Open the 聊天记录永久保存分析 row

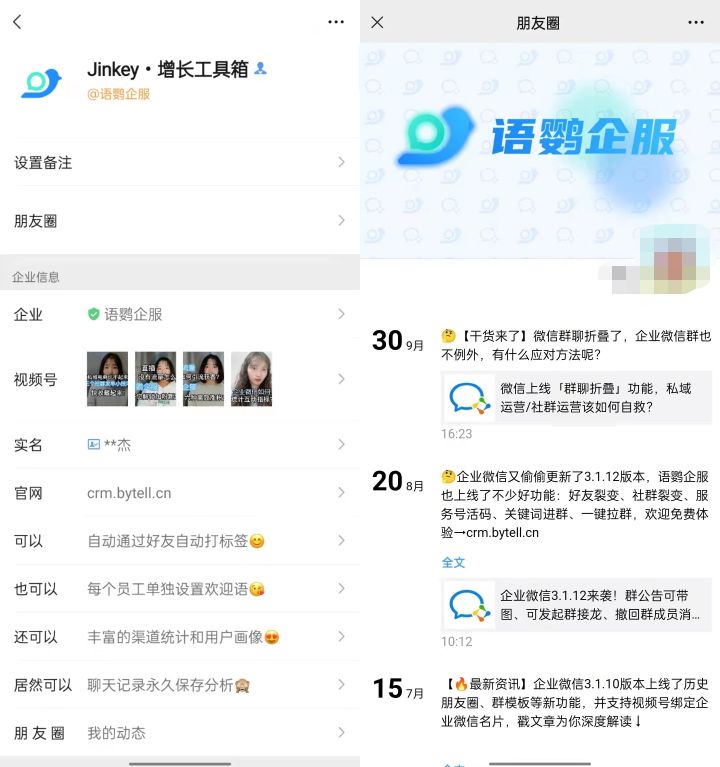pos(180,685)
